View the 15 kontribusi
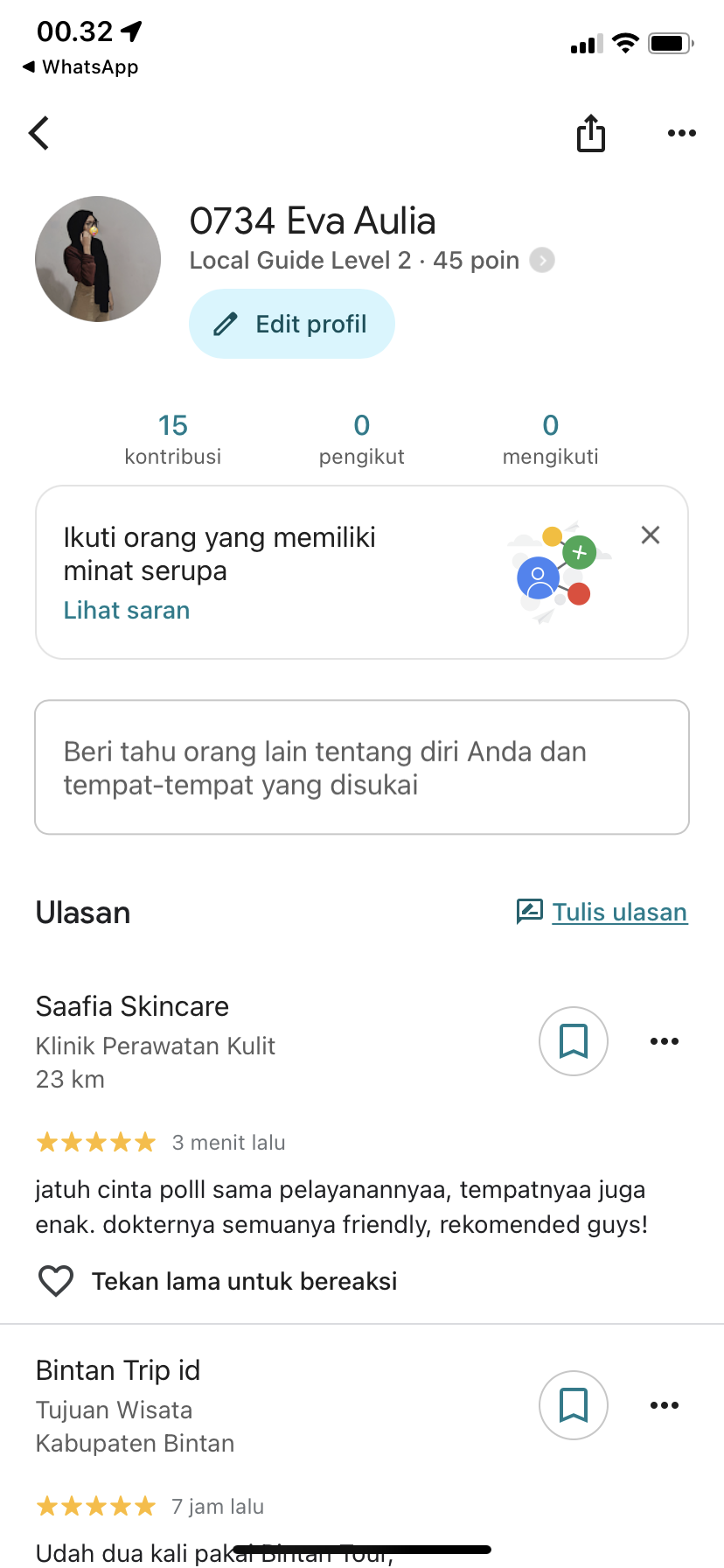 click(x=173, y=439)
